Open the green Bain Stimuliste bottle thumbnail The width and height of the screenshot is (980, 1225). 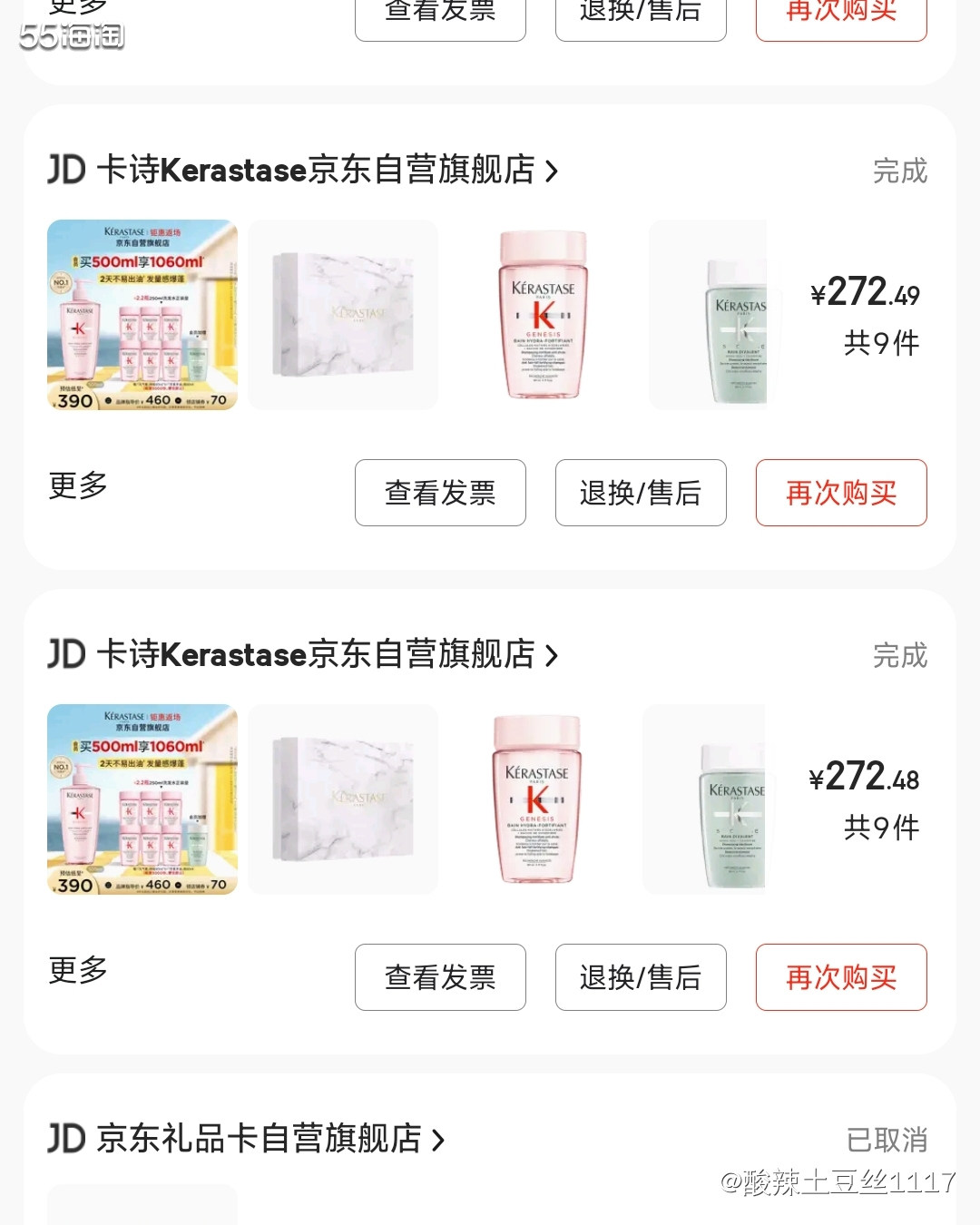click(717, 315)
